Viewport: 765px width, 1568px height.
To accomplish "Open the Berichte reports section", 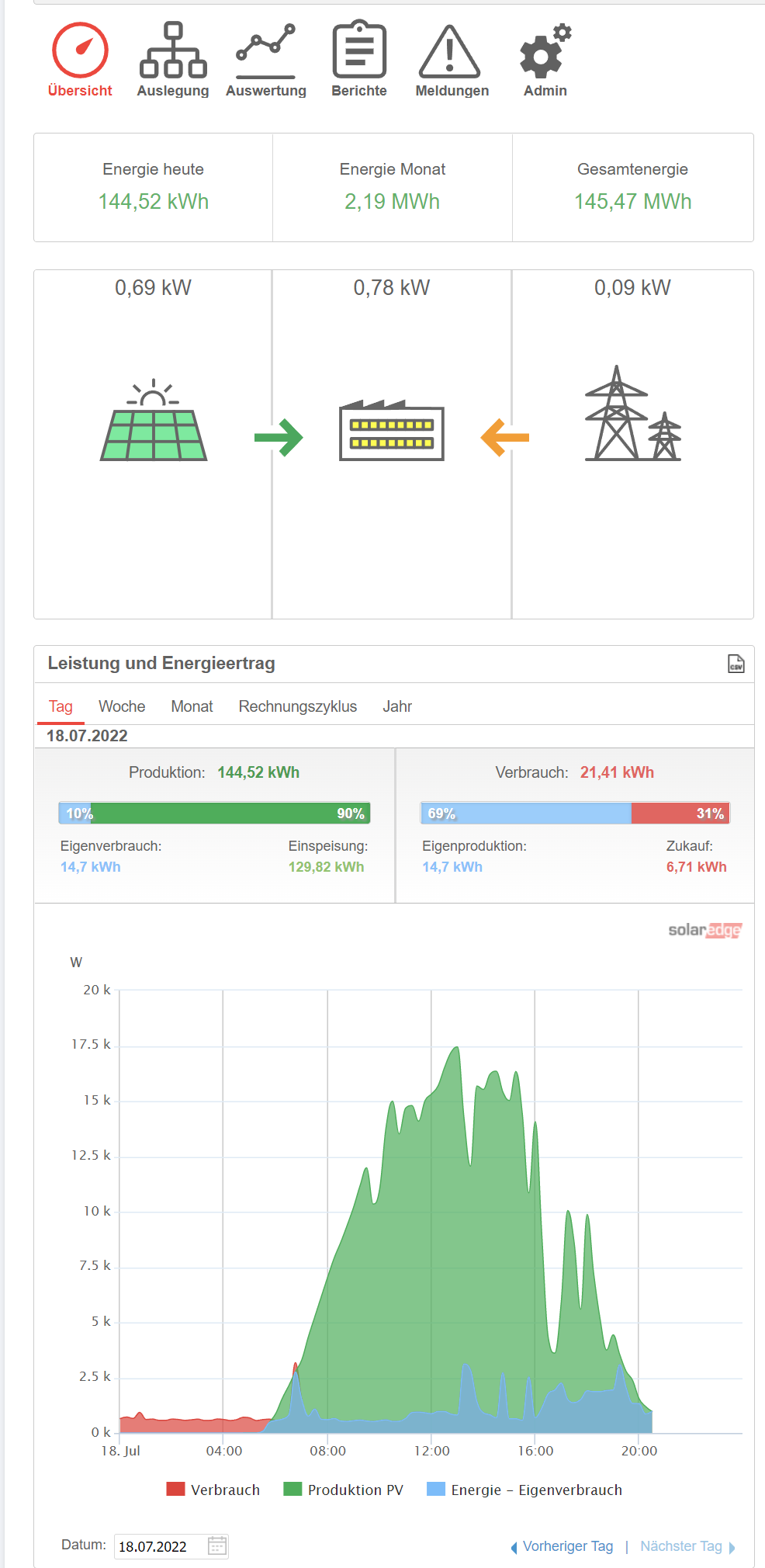I will tap(359, 60).
